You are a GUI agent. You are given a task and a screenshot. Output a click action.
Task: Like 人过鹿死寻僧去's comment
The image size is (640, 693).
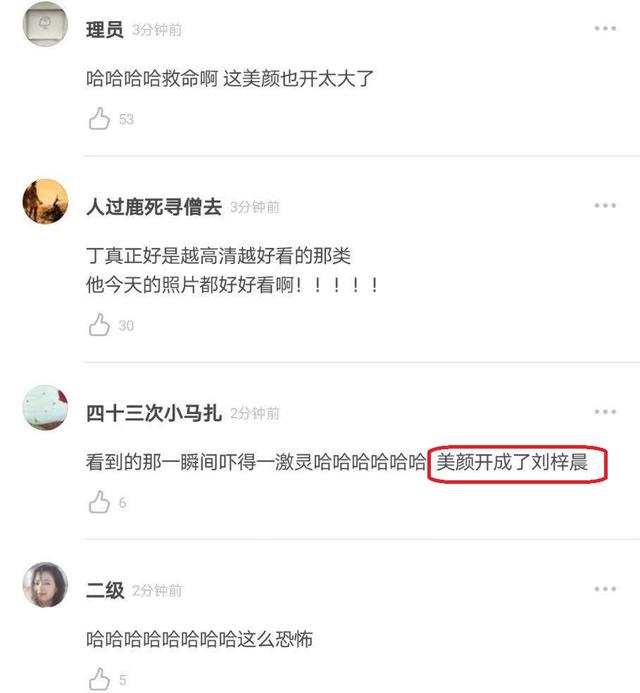[x=99, y=325]
